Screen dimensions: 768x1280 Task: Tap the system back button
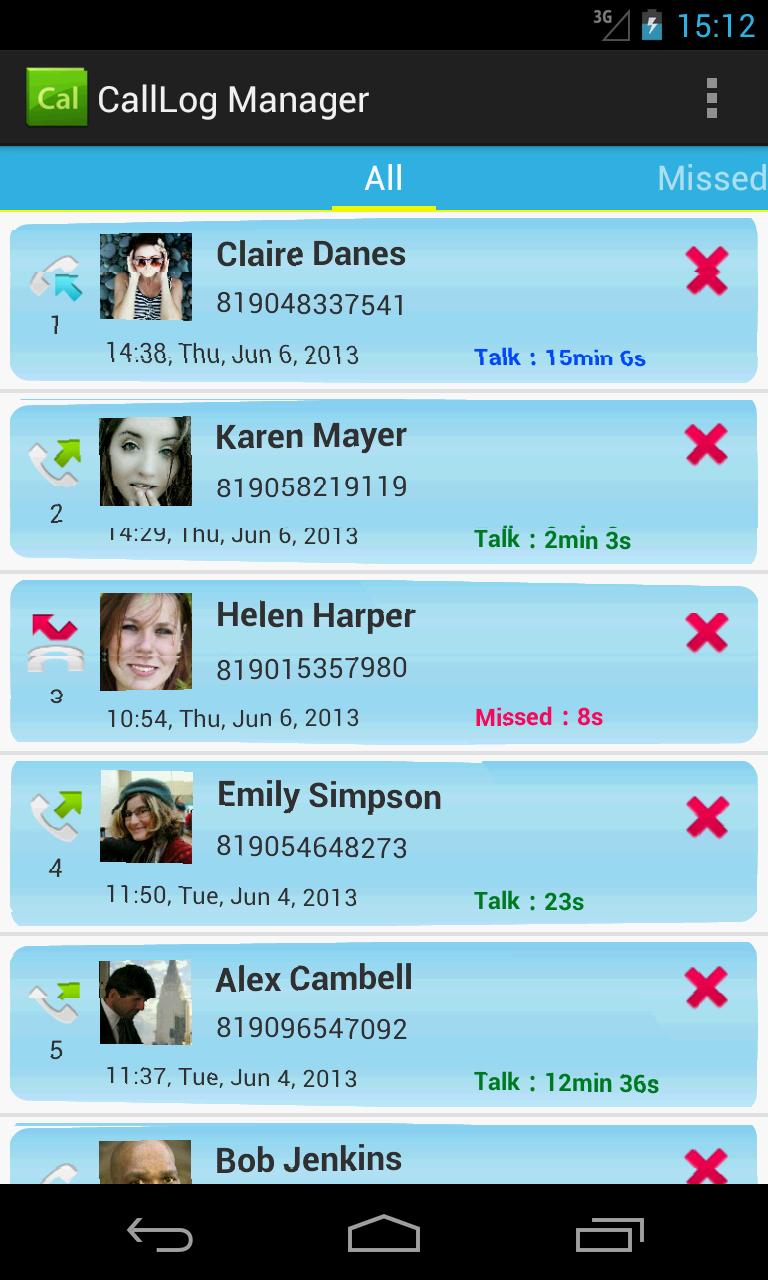160,1234
